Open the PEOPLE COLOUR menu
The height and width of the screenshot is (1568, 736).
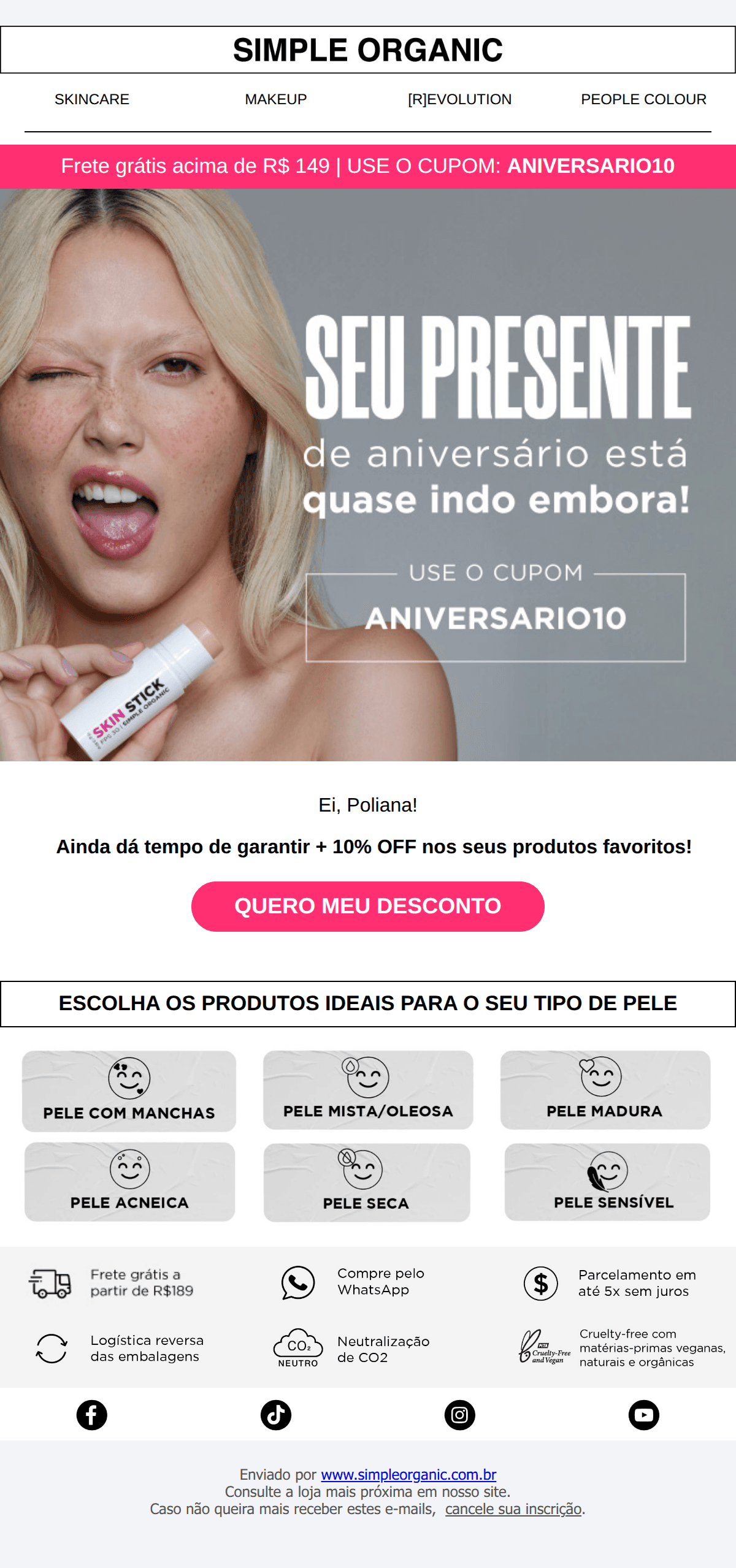643,99
